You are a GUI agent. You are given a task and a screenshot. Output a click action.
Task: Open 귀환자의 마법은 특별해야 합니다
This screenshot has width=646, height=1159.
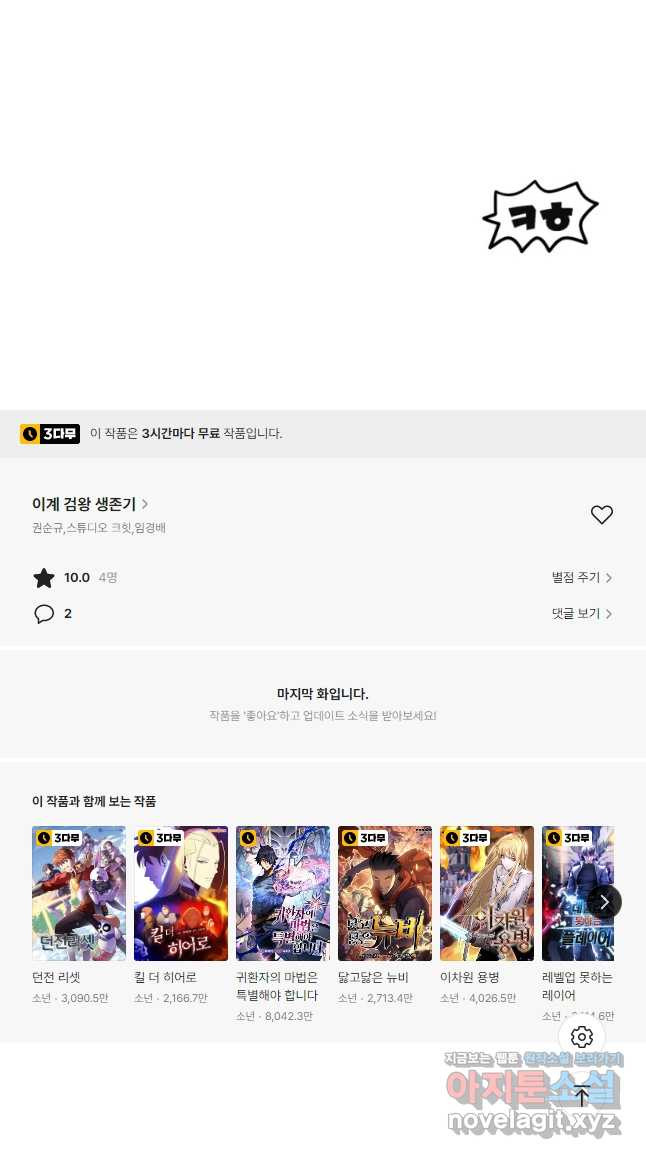tap(283, 893)
